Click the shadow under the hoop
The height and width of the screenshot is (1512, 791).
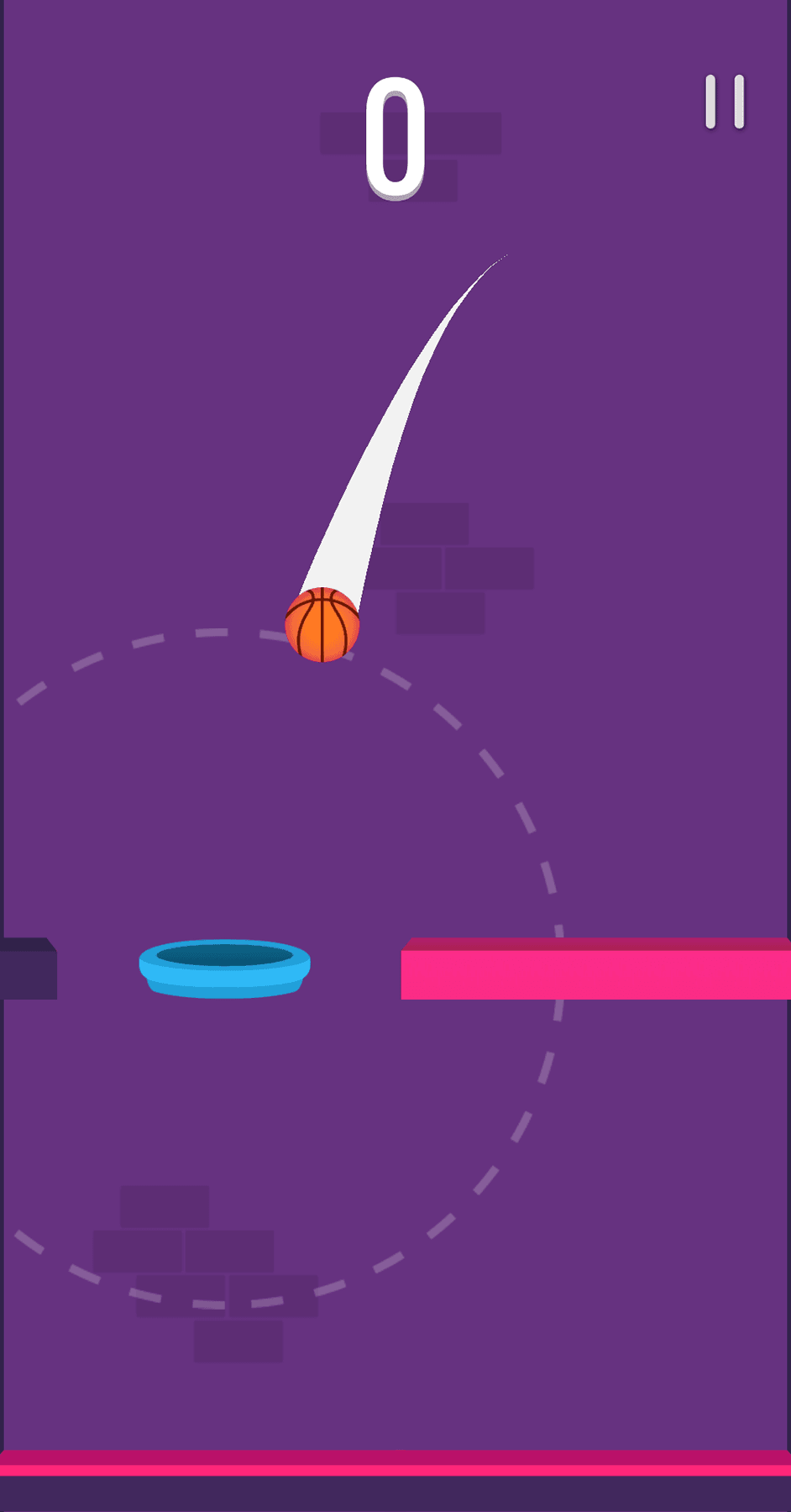coord(225,991)
